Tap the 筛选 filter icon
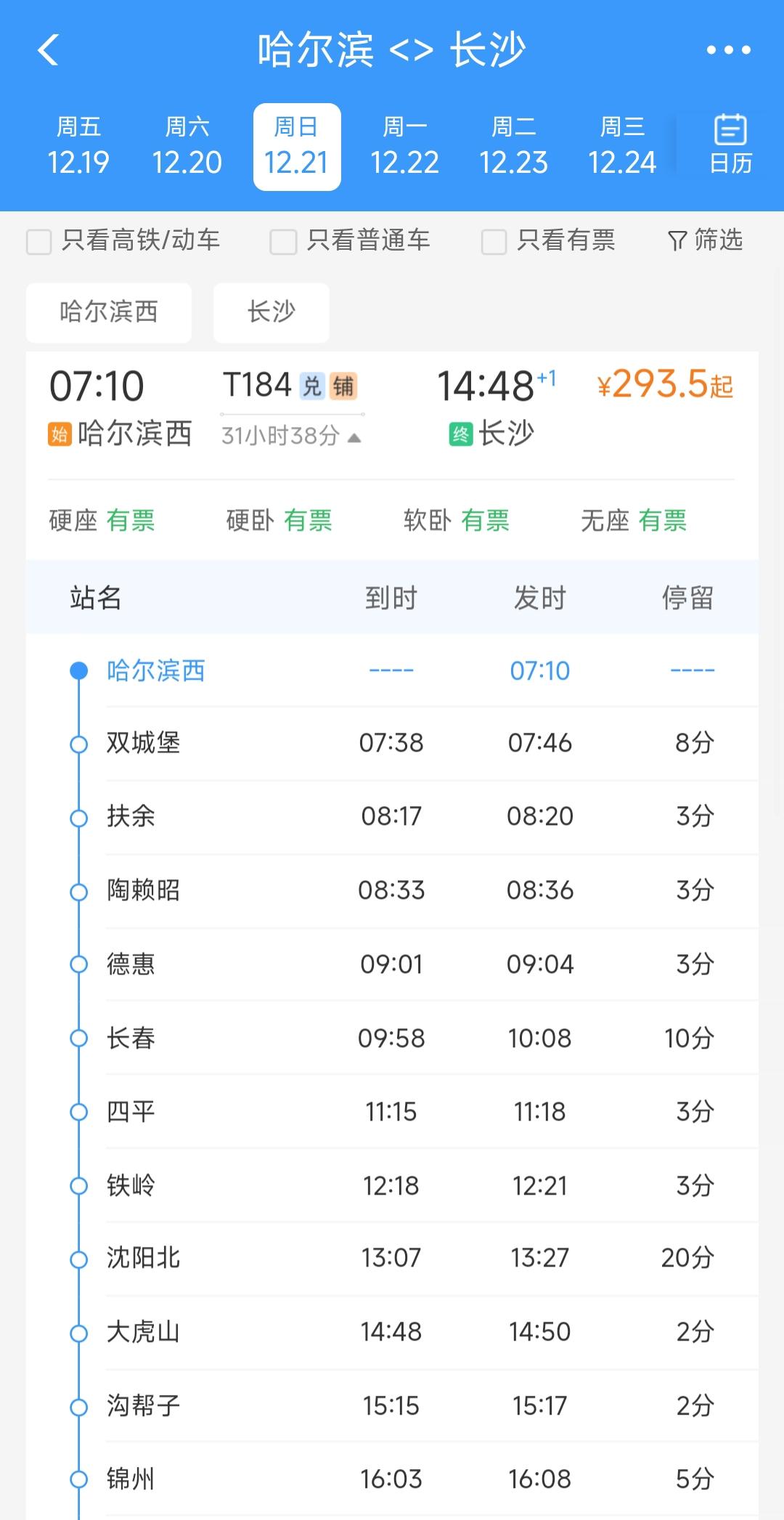This screenshot has width=784, height=1520. 703,241
